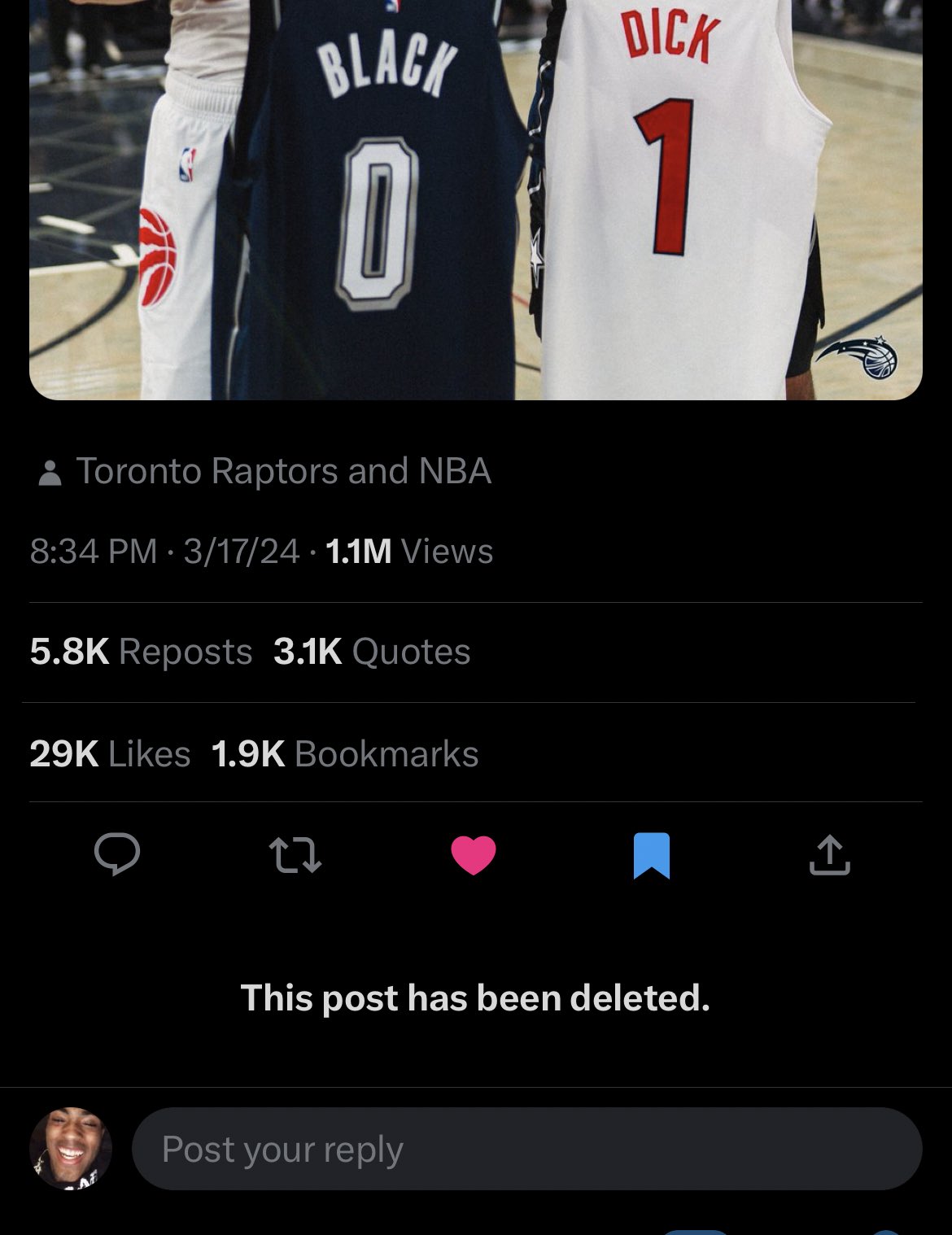
Task: Share the post using the upload arrow
Action: point(829,855)
